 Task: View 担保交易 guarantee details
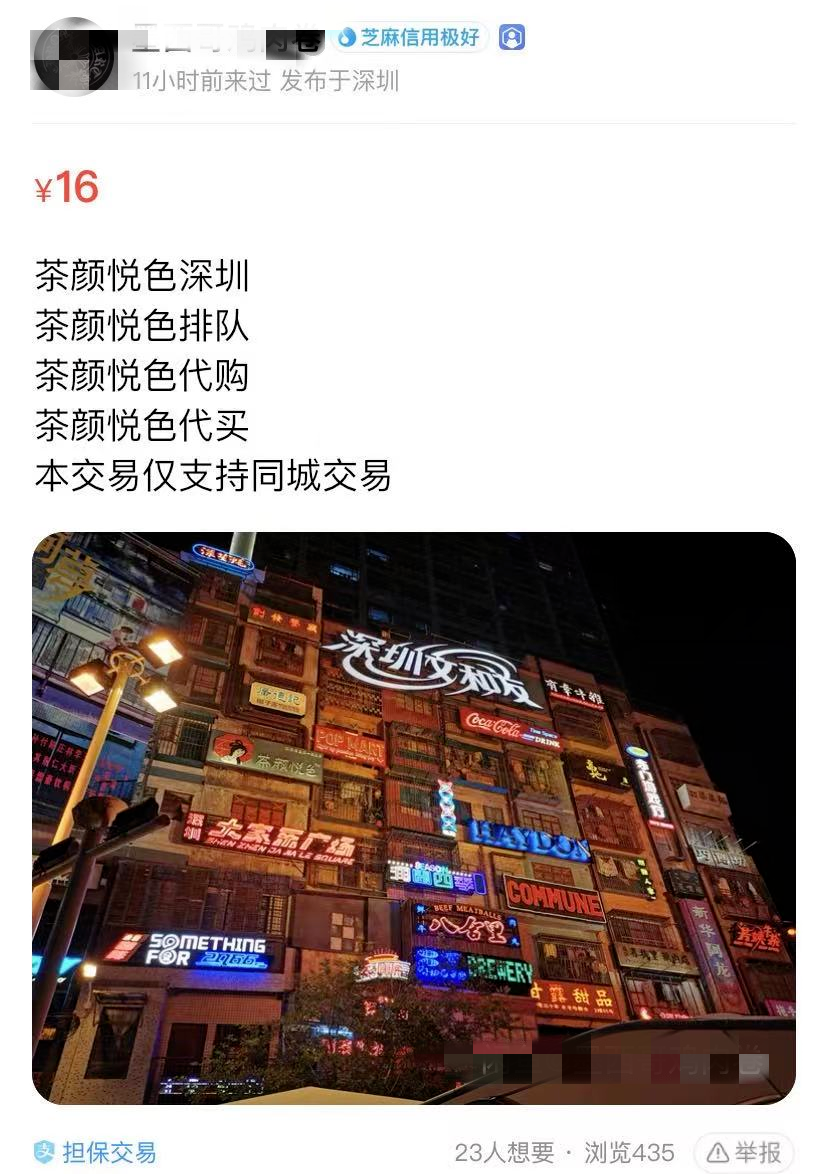coord(95,1153)
